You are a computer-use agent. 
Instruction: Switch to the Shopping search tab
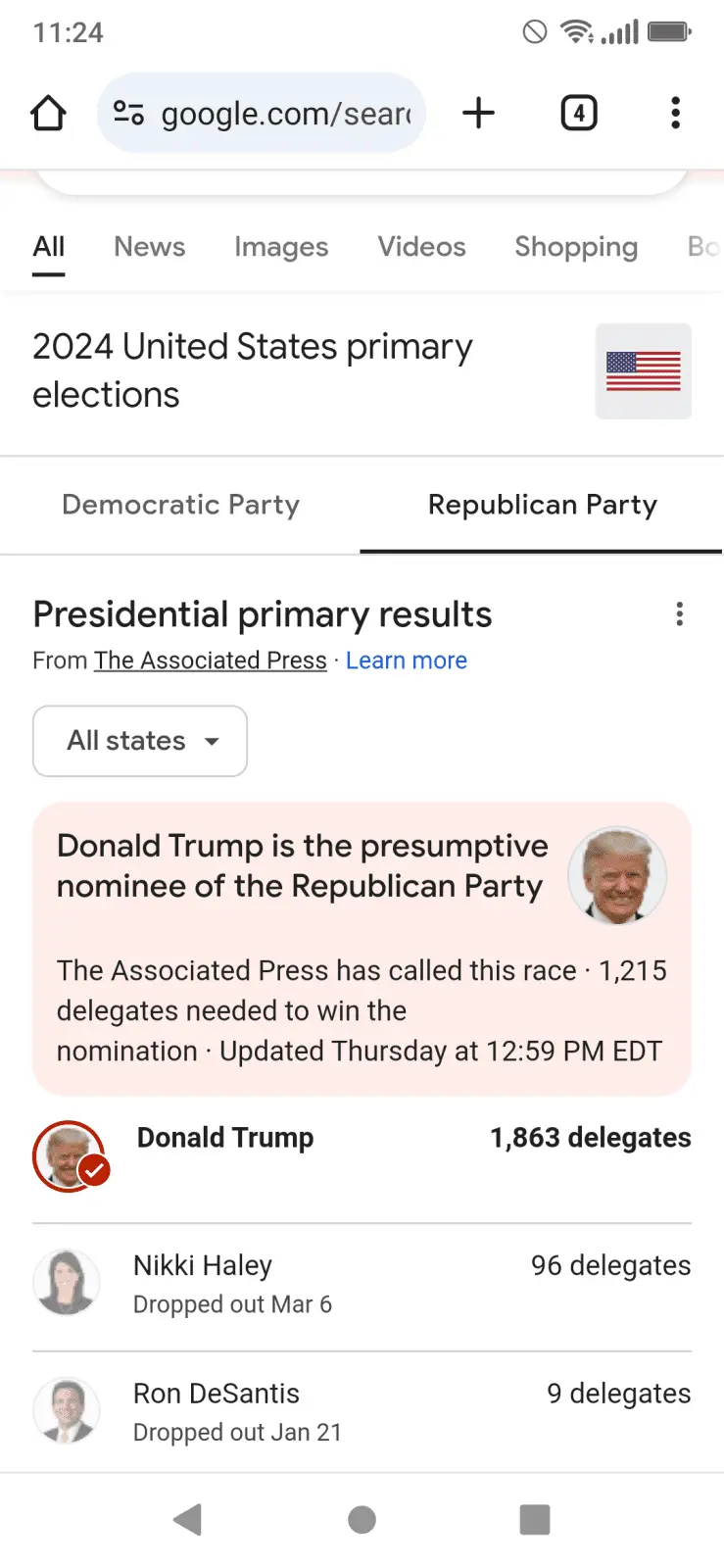[576, 247]
